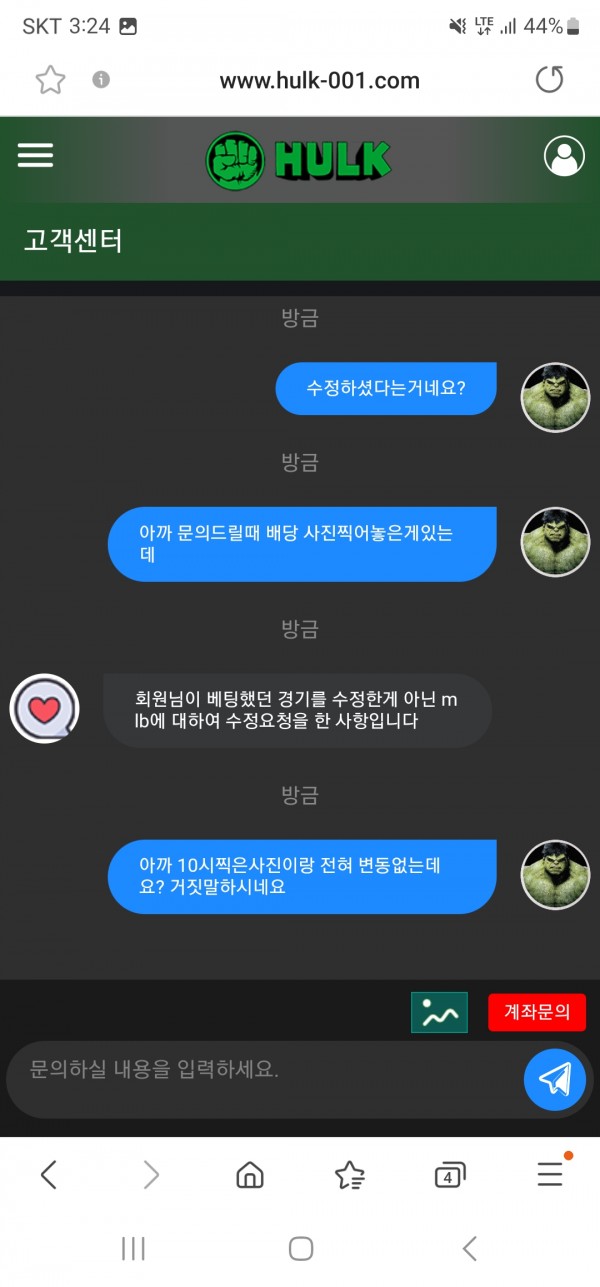The width and height of the screenshot is (600, 1287).
Task: Open the browser tools menu
Action: [550, 1174]
